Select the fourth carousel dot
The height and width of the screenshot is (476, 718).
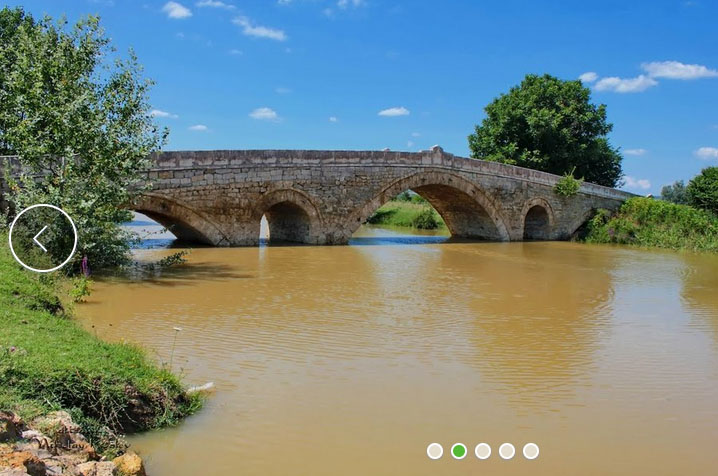(507, 451)
